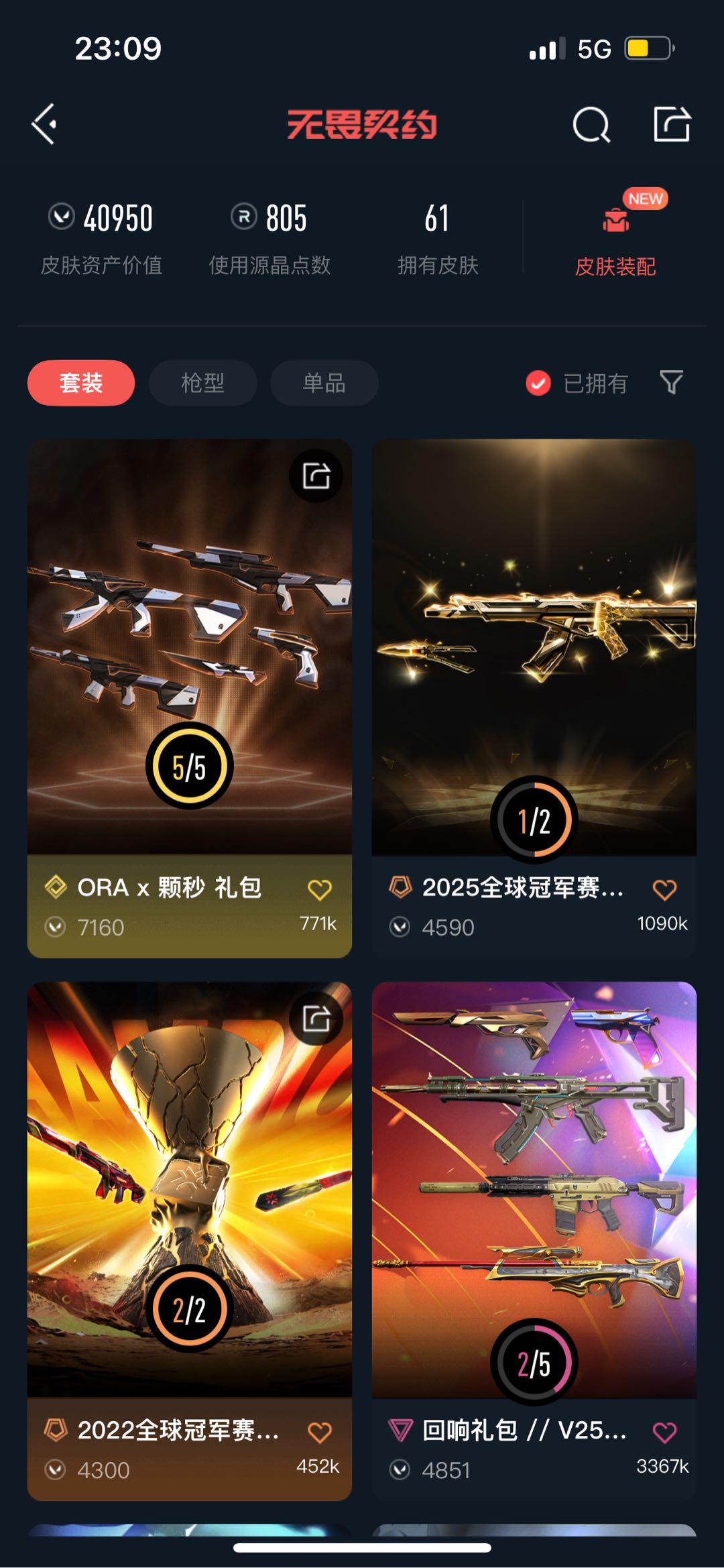This screenshot has width=724, height=1568.
Task: Open the 2025全球冠军赛 bundle card
Action: 534,698
